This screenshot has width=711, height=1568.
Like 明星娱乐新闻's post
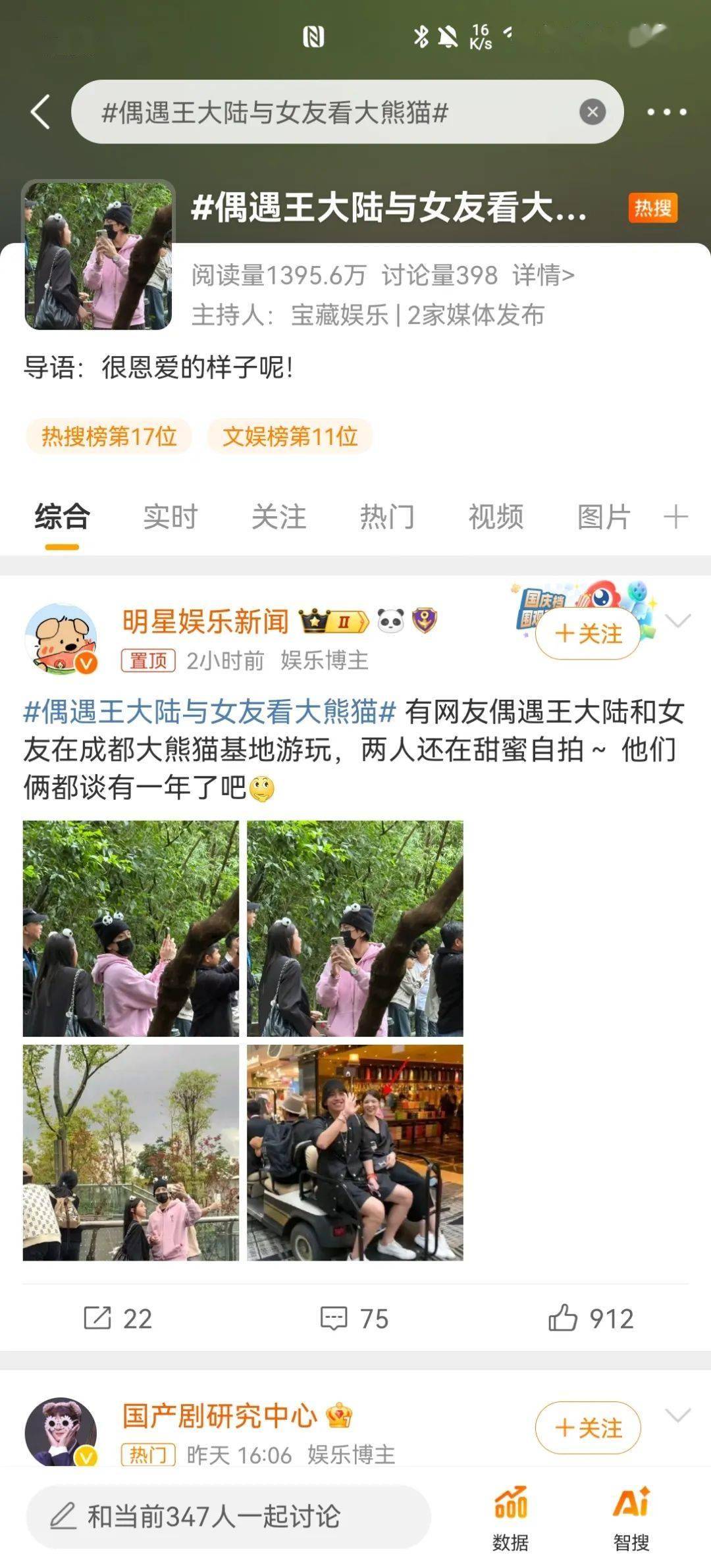(591, 1319)
